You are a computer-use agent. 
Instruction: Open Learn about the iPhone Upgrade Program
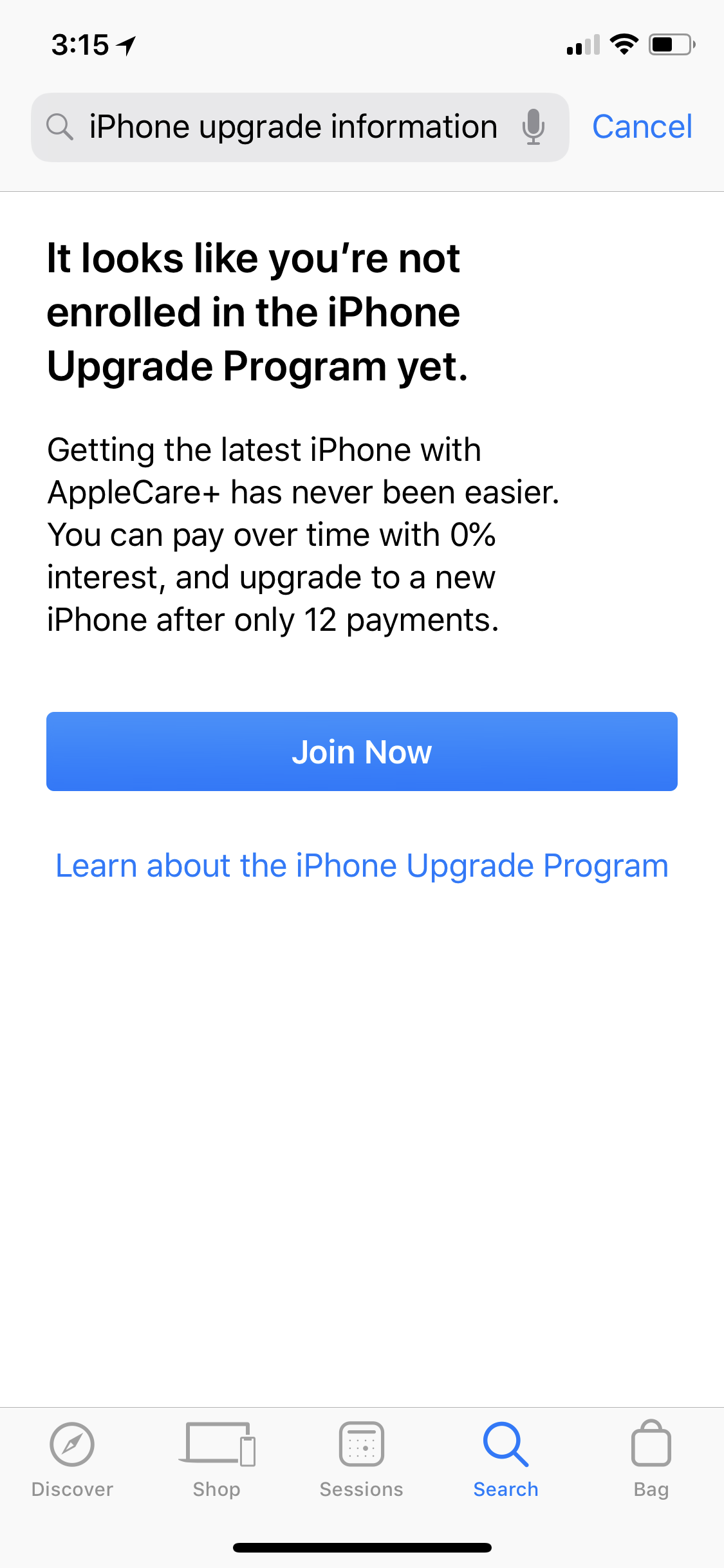tap(362, 866)
